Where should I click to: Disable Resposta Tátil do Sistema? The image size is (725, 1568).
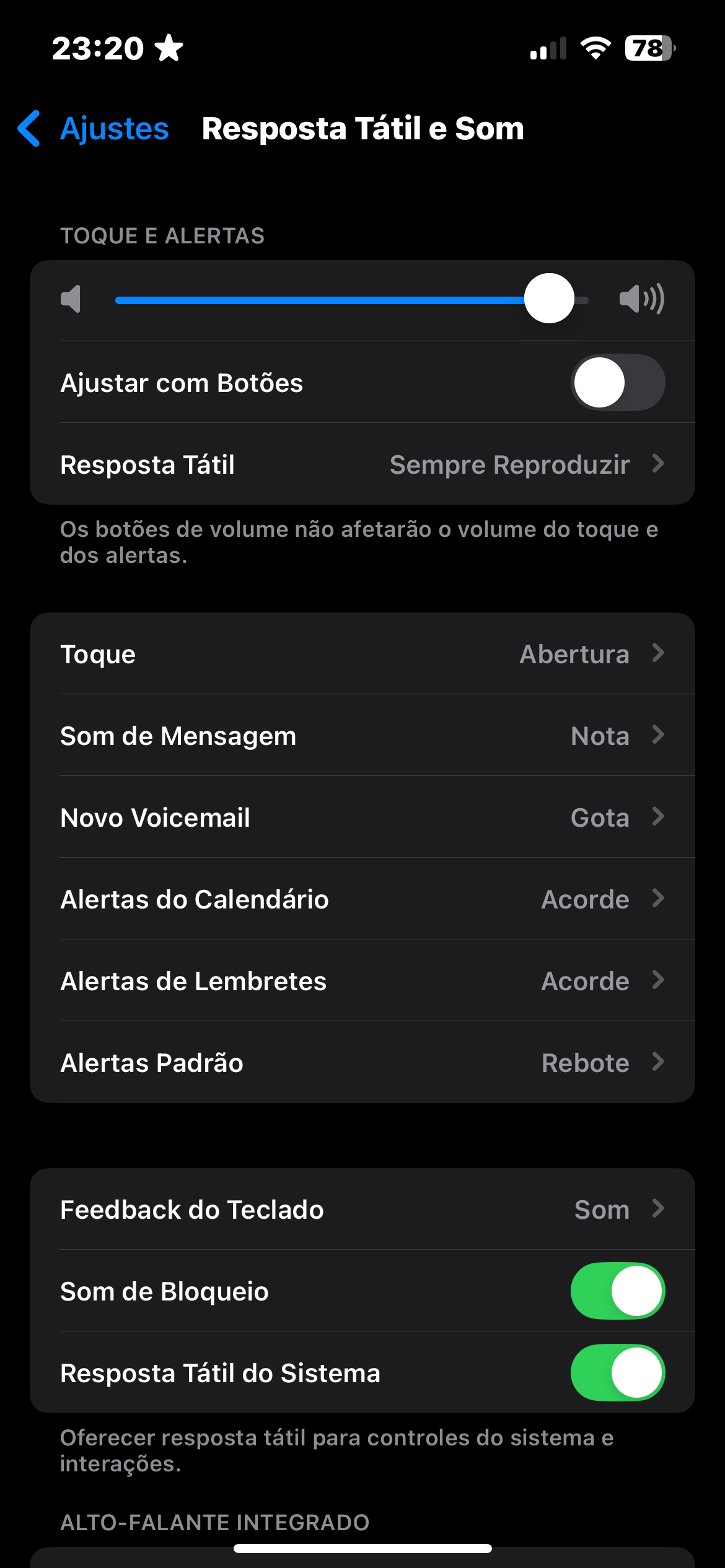click(617, 1373)
